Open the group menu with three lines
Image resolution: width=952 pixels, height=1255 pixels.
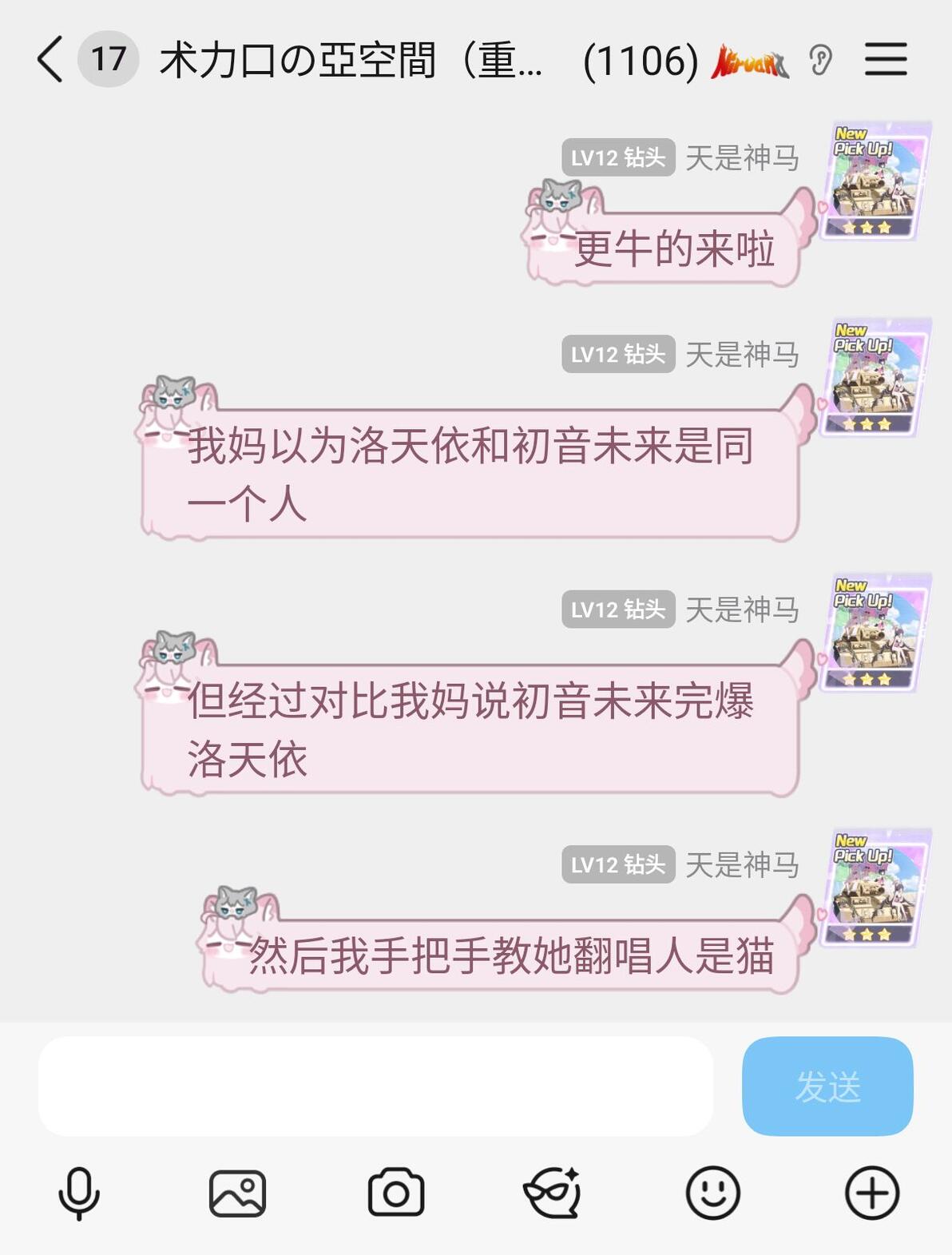click(x=886, y=59)
